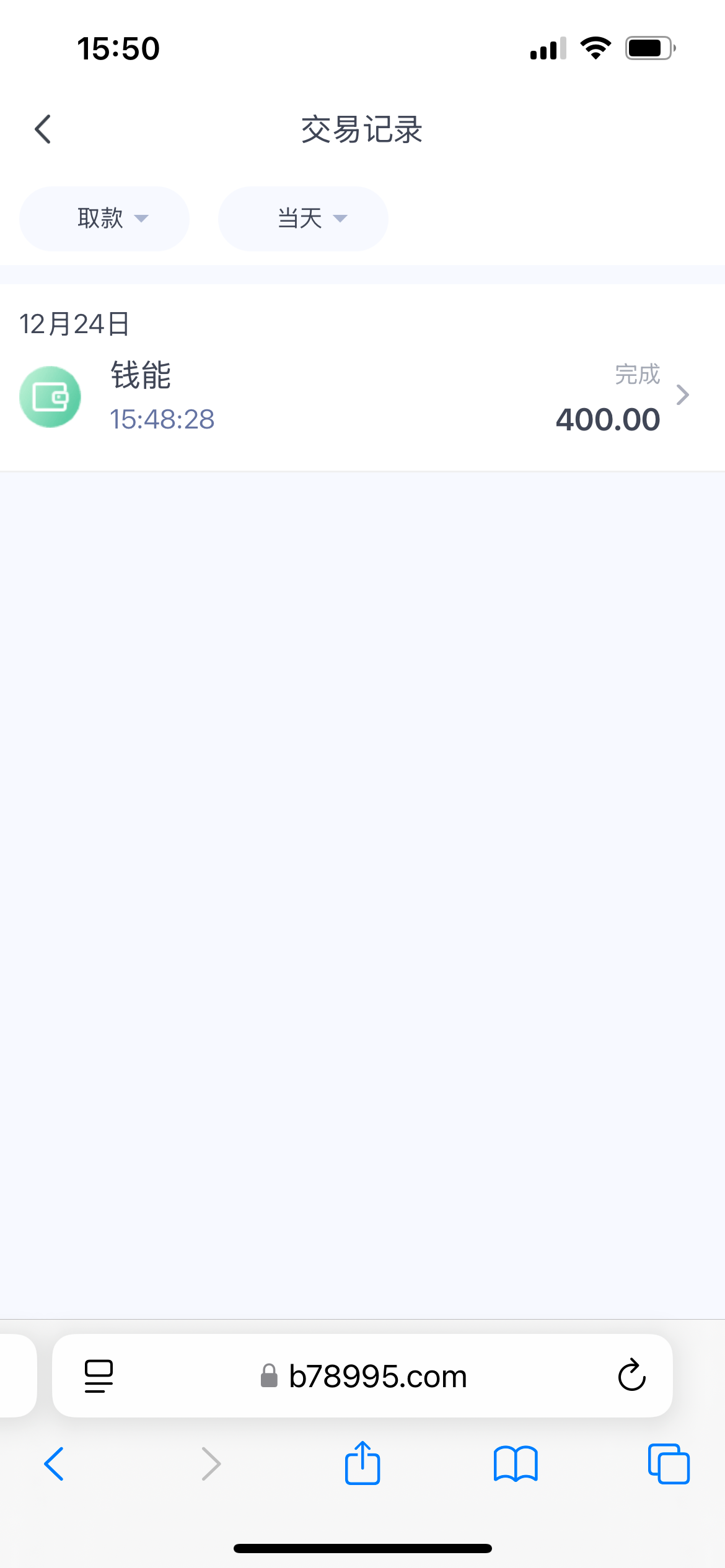Reload the current web page
Viewport: 725px width, 1568px height.
pyautogui.click(x=631, y=1376)
